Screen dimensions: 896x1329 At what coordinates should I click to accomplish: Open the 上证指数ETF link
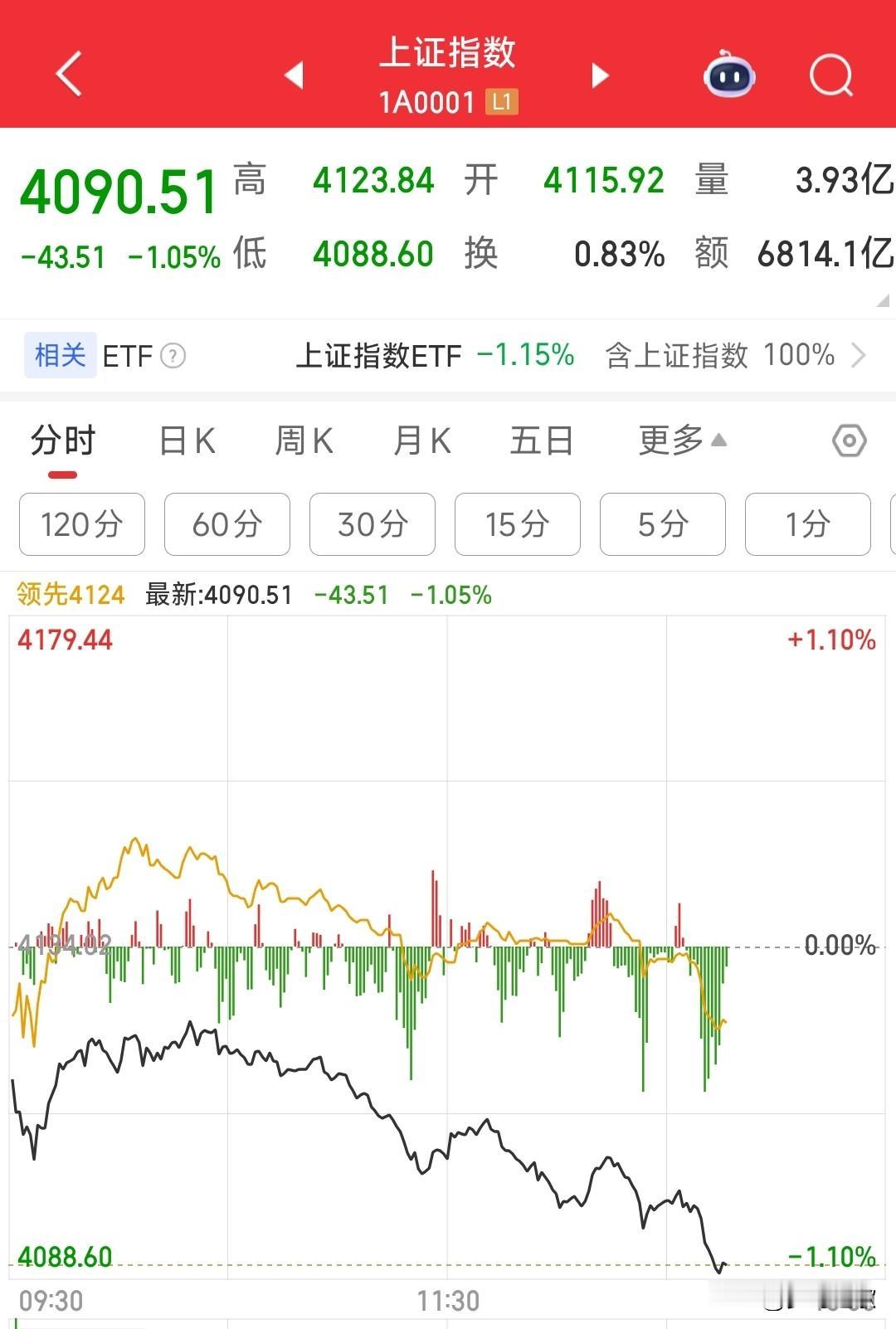[x=378, y=355]
